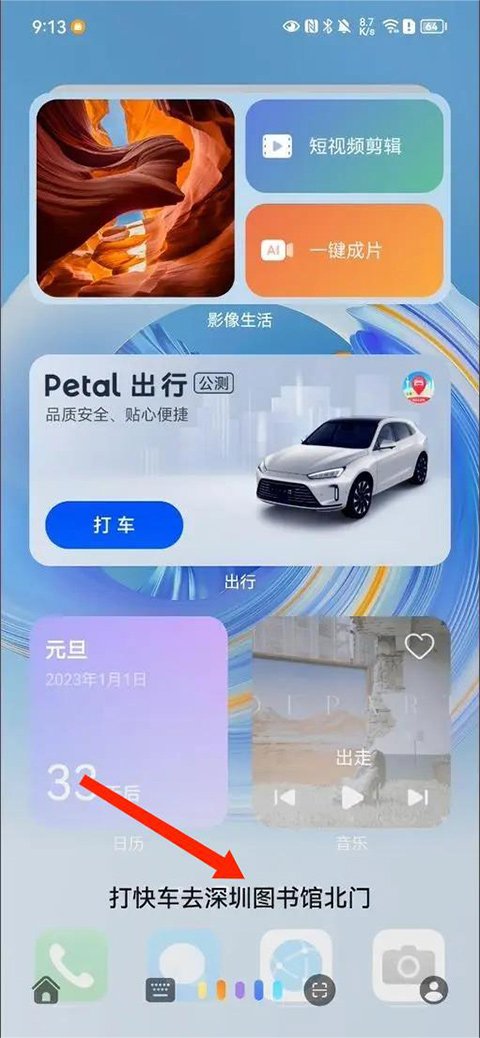The height and width of the screenshot is (1038, 480).
Task: Skip to the next track
Action: click(418, 798)
